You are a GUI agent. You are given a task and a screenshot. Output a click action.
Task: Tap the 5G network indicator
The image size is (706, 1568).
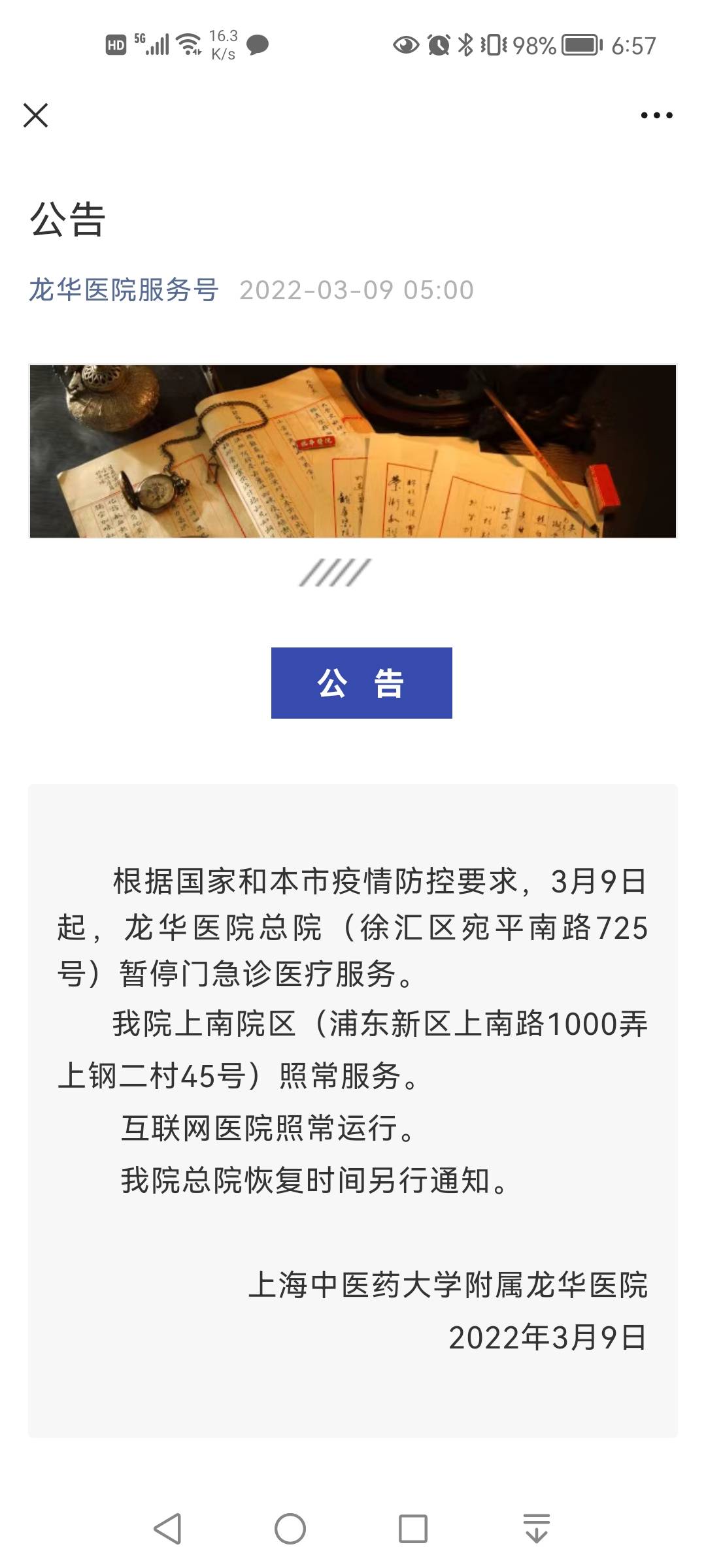[139, 38]
